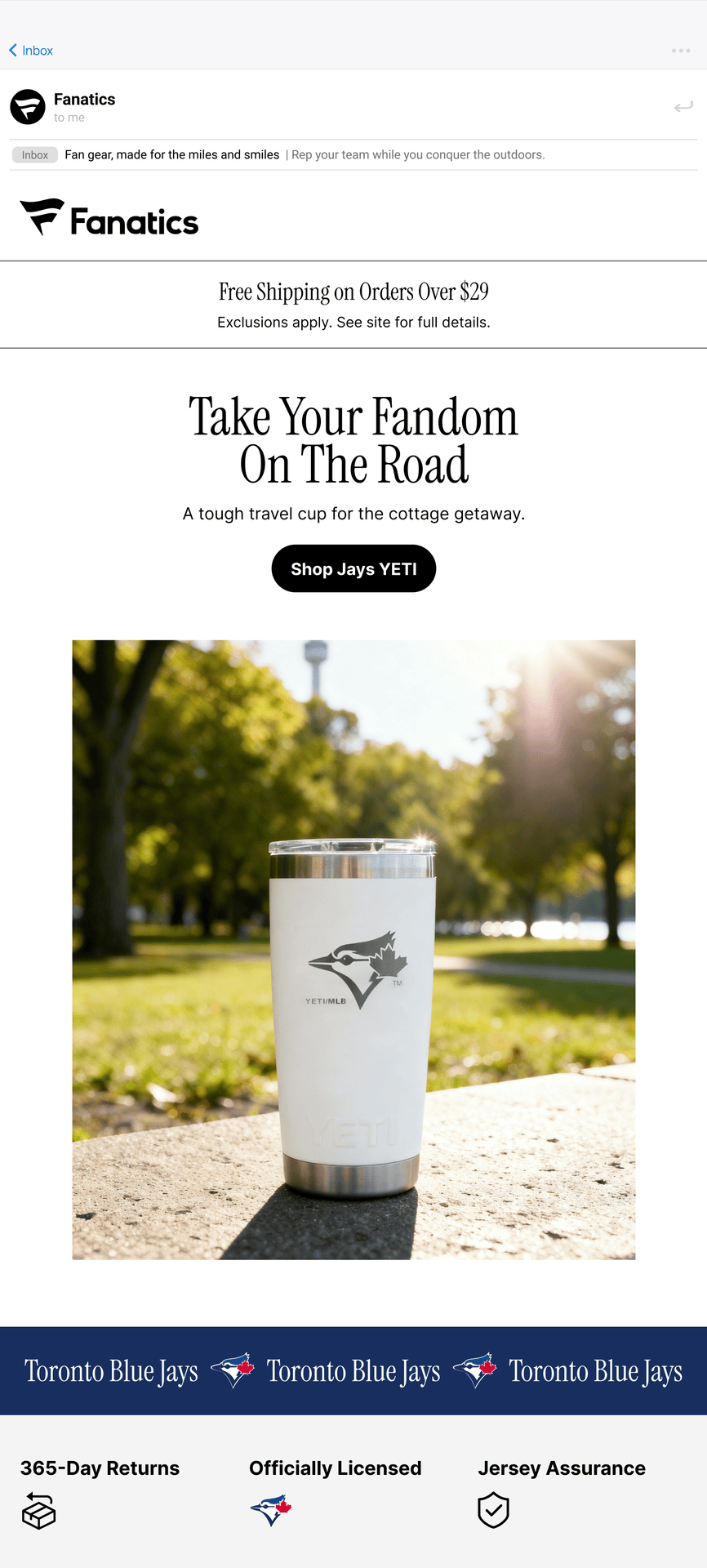The height and width of the screenshot is (1568, 707).
Task: View the Fanatics sender details
Action: (84, 100)
